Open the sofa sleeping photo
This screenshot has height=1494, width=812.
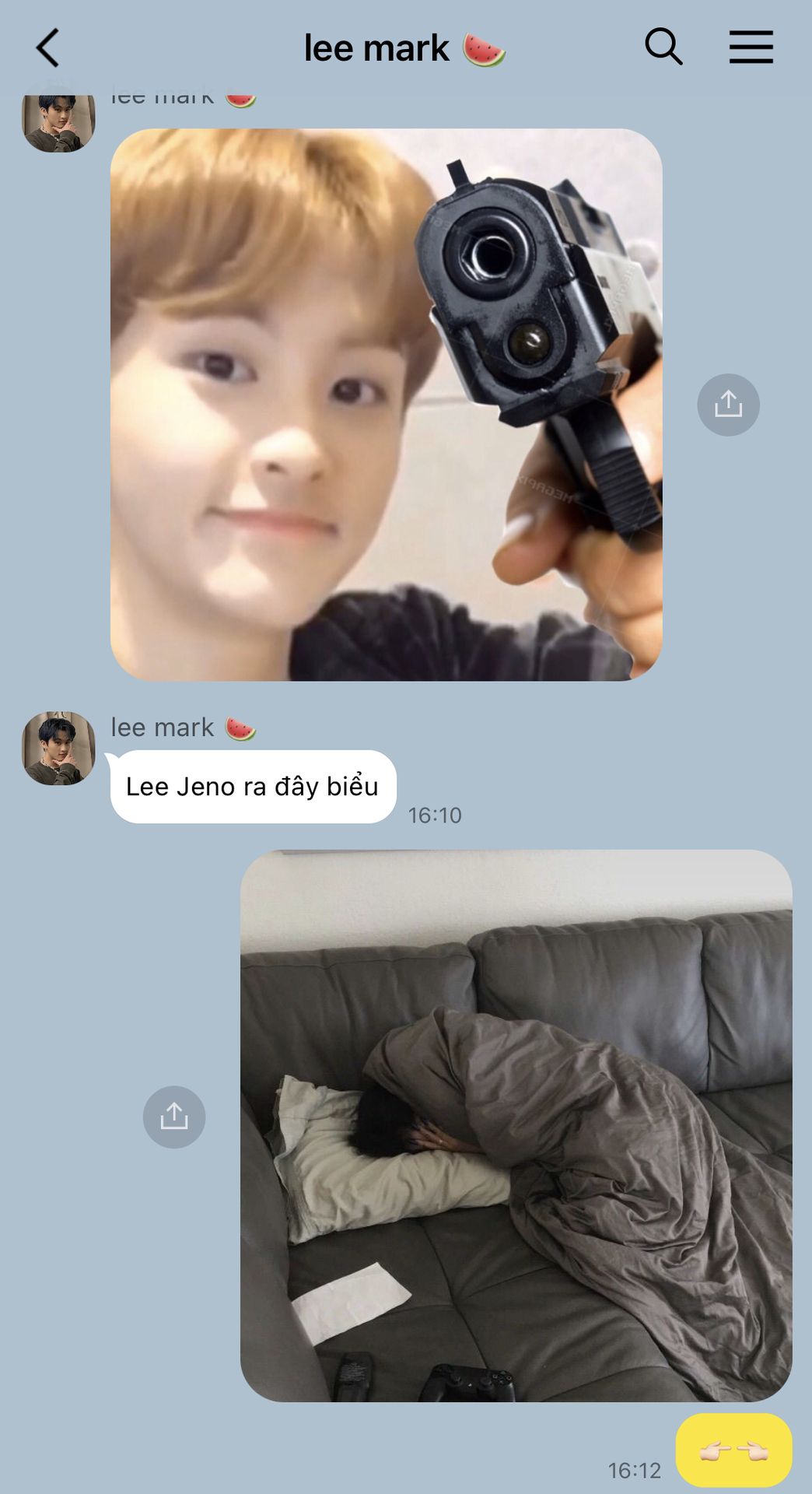pos(516,1125)
